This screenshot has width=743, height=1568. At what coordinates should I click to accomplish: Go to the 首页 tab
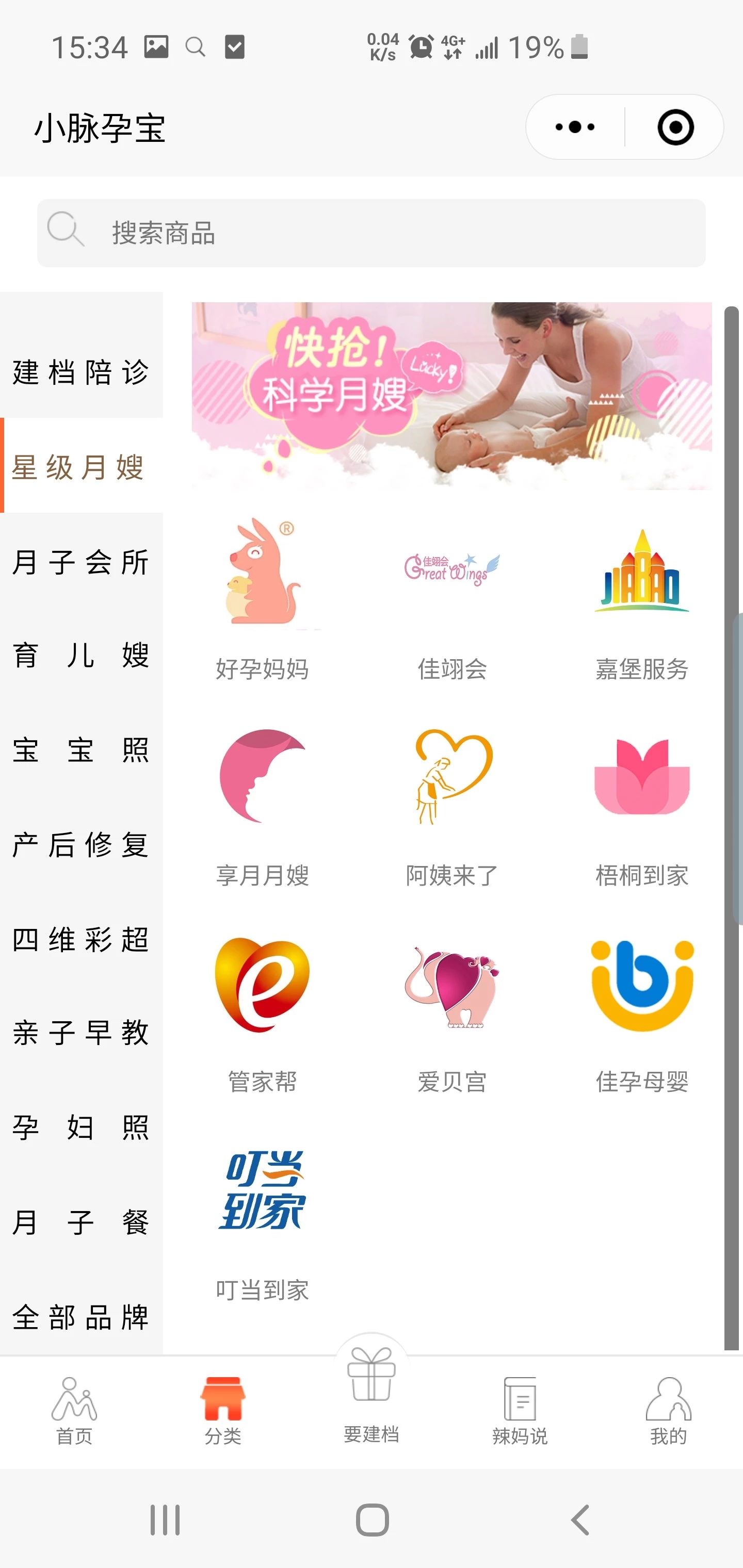tap(74, 1412)
